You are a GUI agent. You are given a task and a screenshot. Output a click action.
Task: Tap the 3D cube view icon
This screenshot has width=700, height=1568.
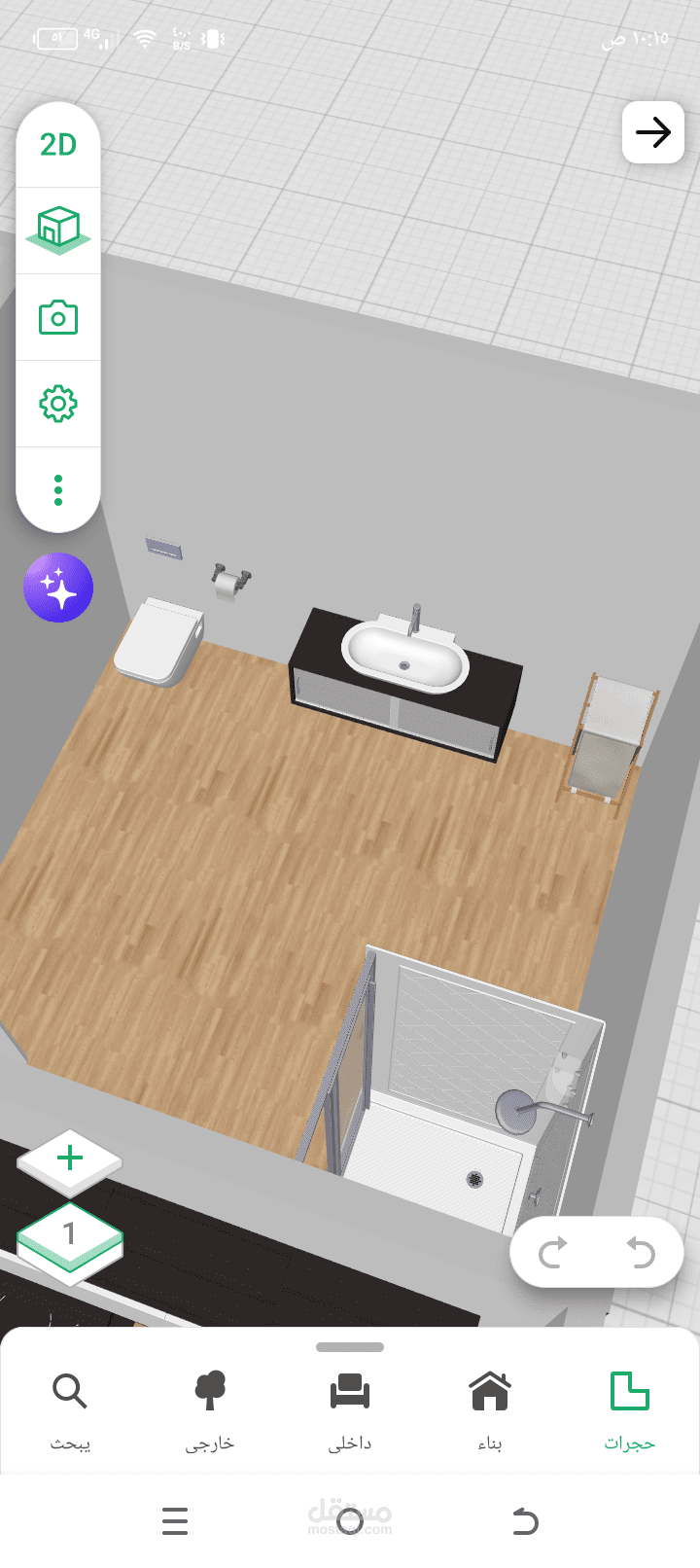pyautogui.click(x=58, y=230)
